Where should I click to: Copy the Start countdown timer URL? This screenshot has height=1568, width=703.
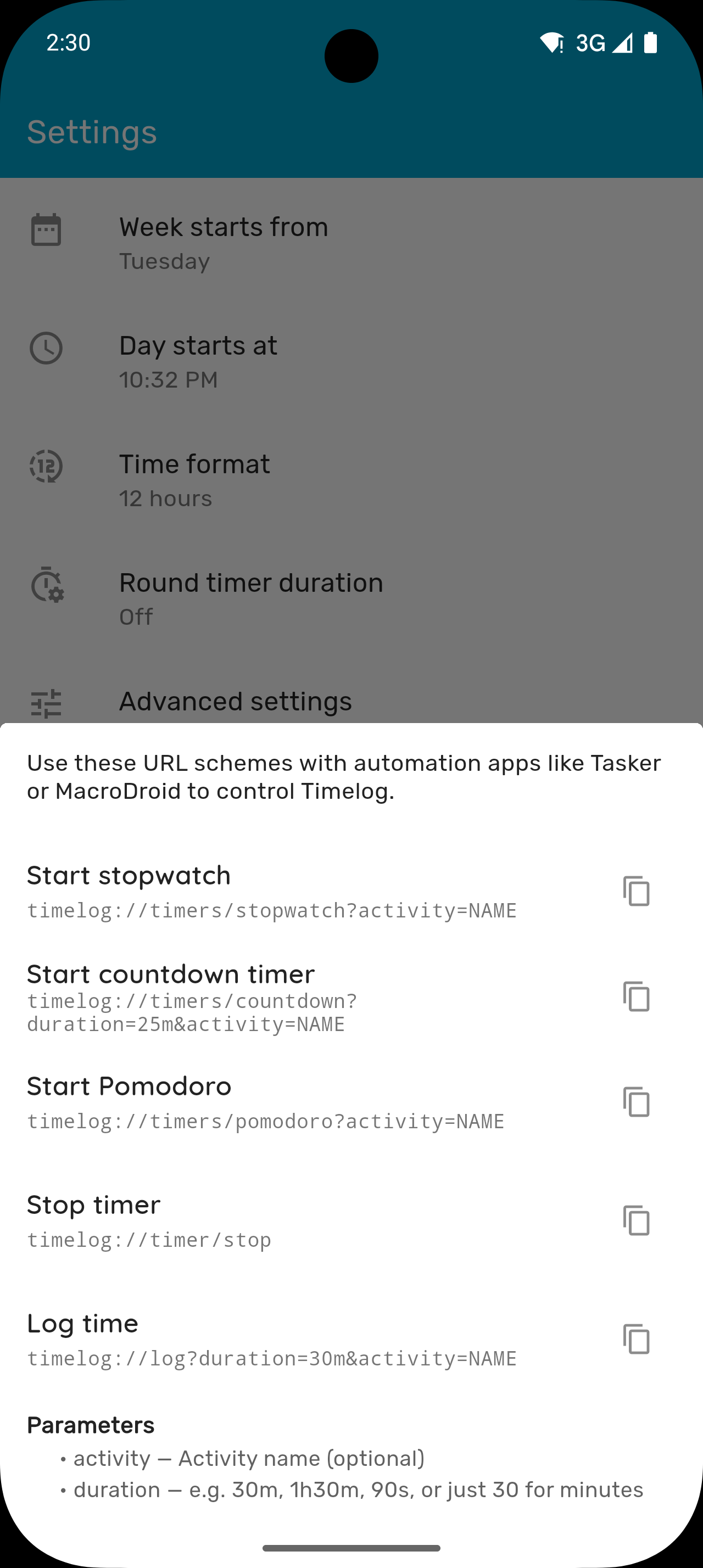(636, 996)
